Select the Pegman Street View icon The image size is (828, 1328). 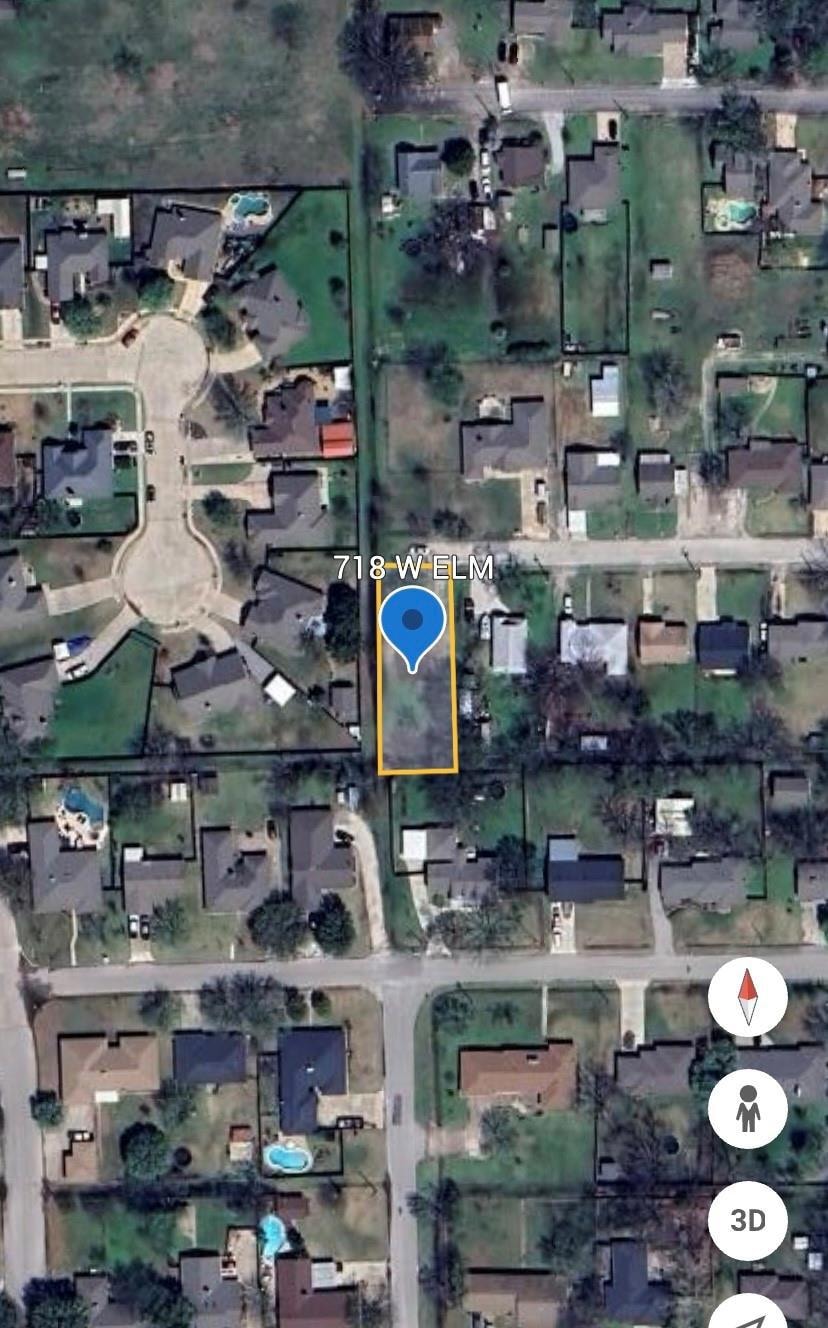click(747, 1110)
